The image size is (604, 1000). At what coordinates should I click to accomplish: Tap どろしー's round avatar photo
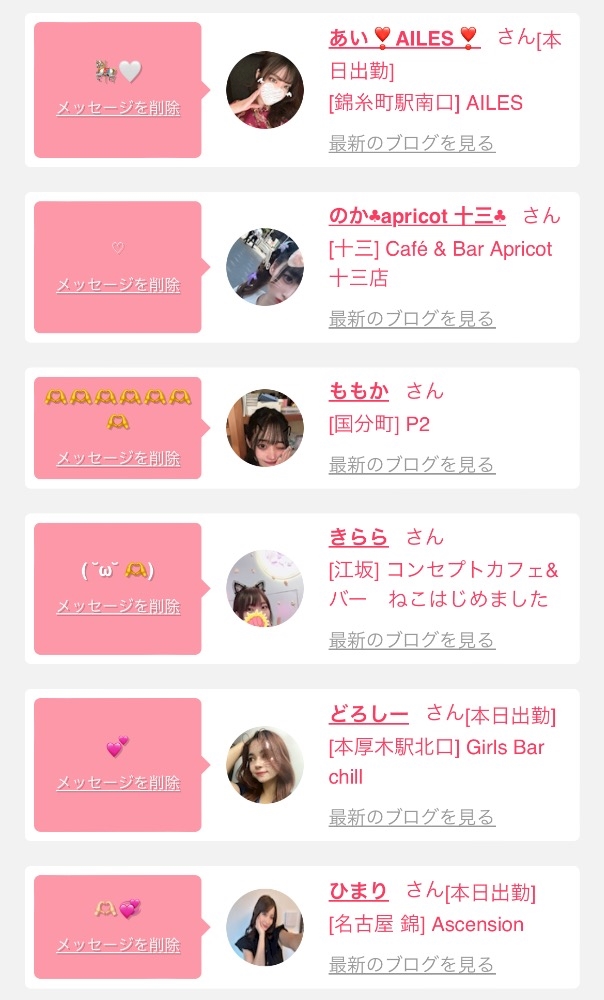[265, 765]
